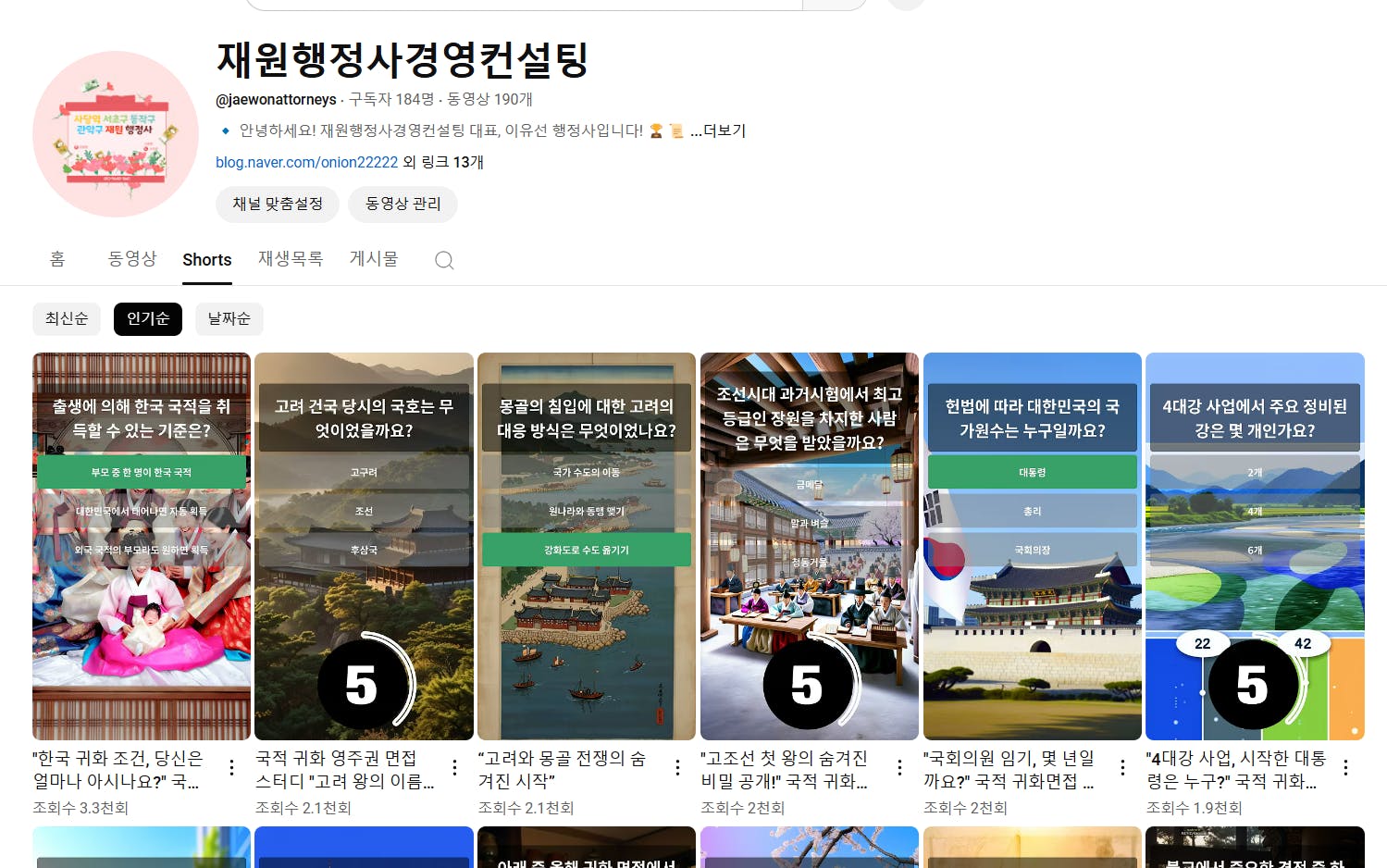This screenshot has width=1387, height=868.
Task: Select the 날짜순 sort chip
Action: (x=229, y=319)
